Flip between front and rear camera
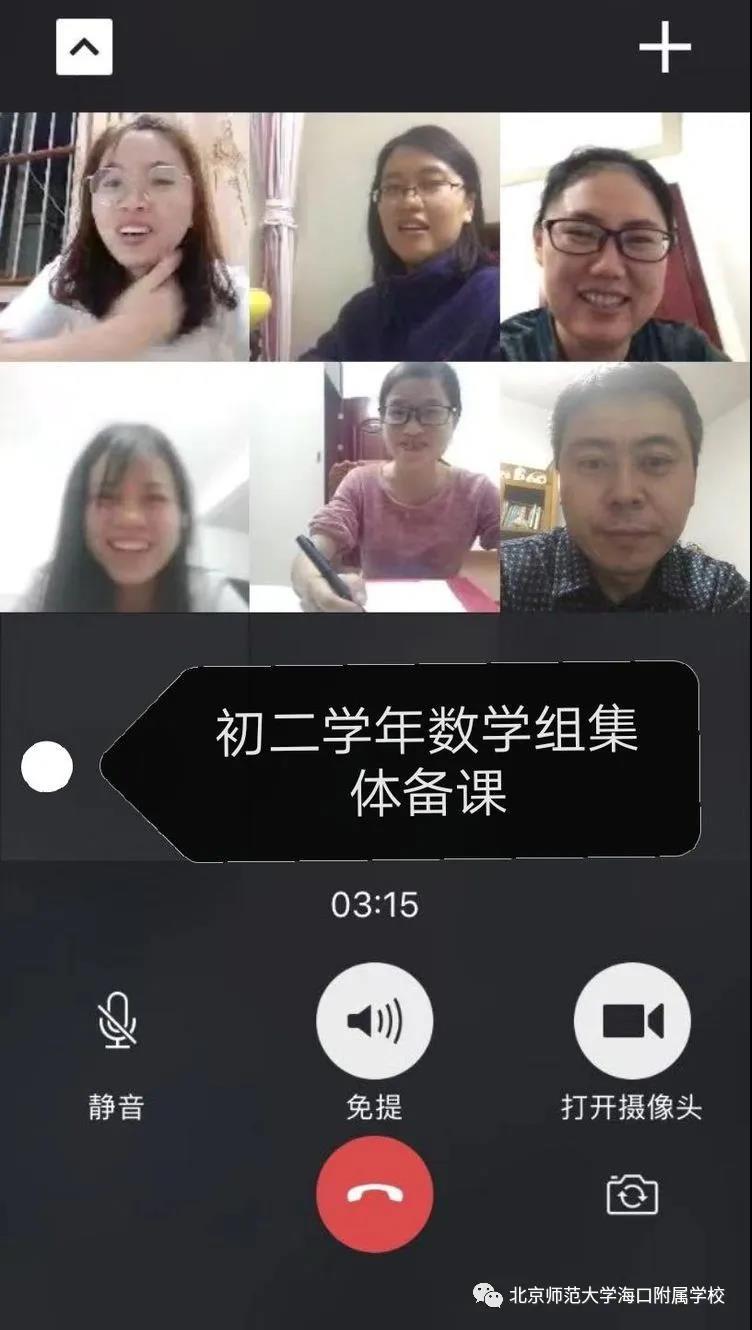Viewport: 752px width, 1330px height. (x=632, y=1194)
